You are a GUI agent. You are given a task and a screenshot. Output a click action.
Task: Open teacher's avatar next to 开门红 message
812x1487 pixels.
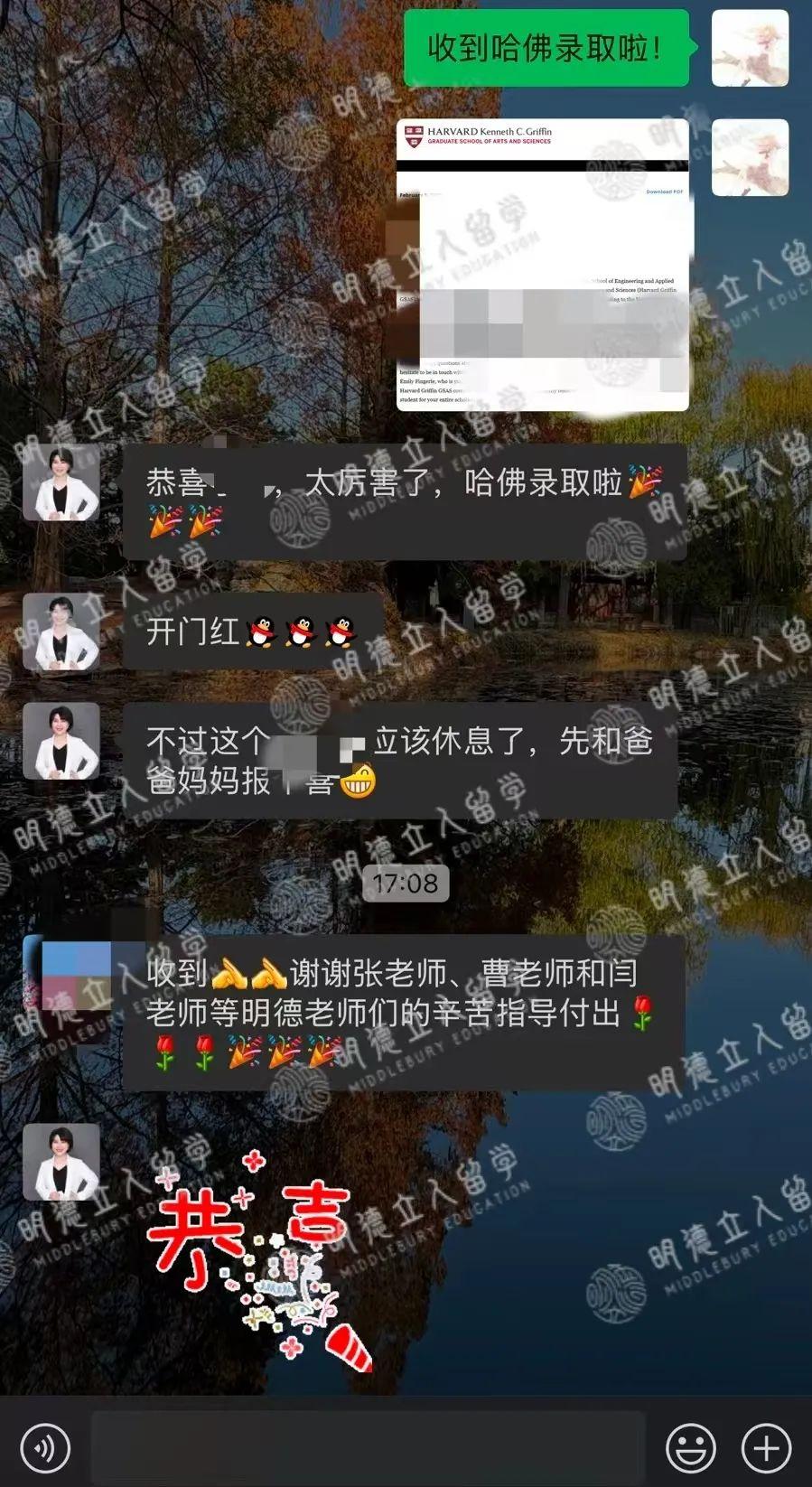(61, 631)
